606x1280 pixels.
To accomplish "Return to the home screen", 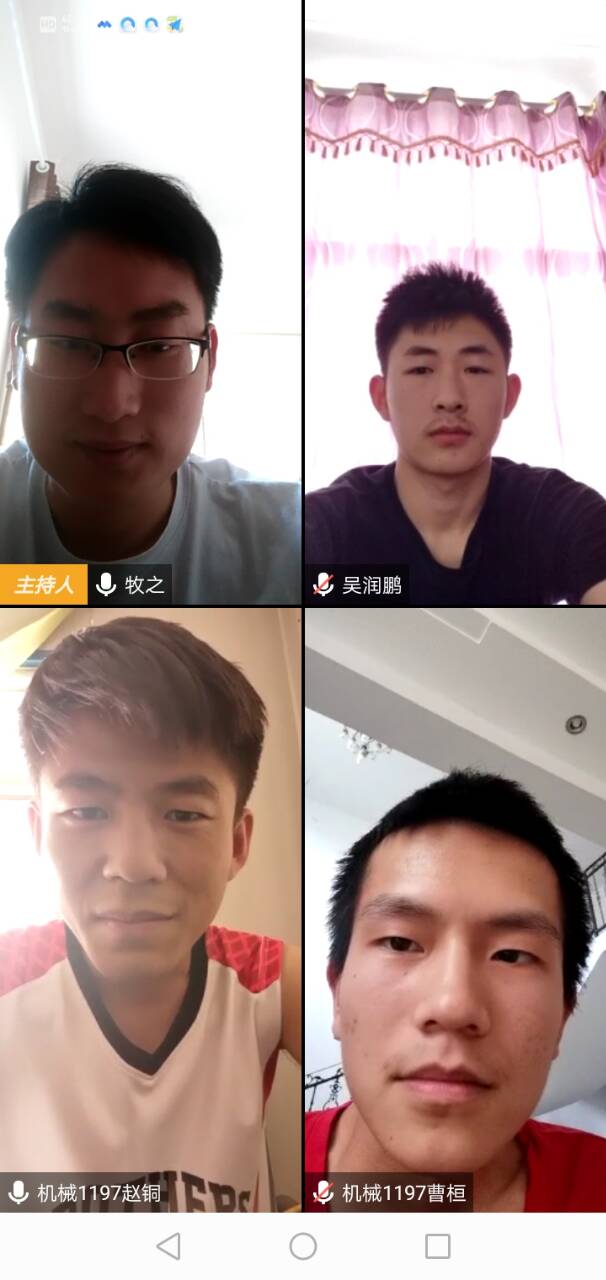I will tap(303, 1245).
